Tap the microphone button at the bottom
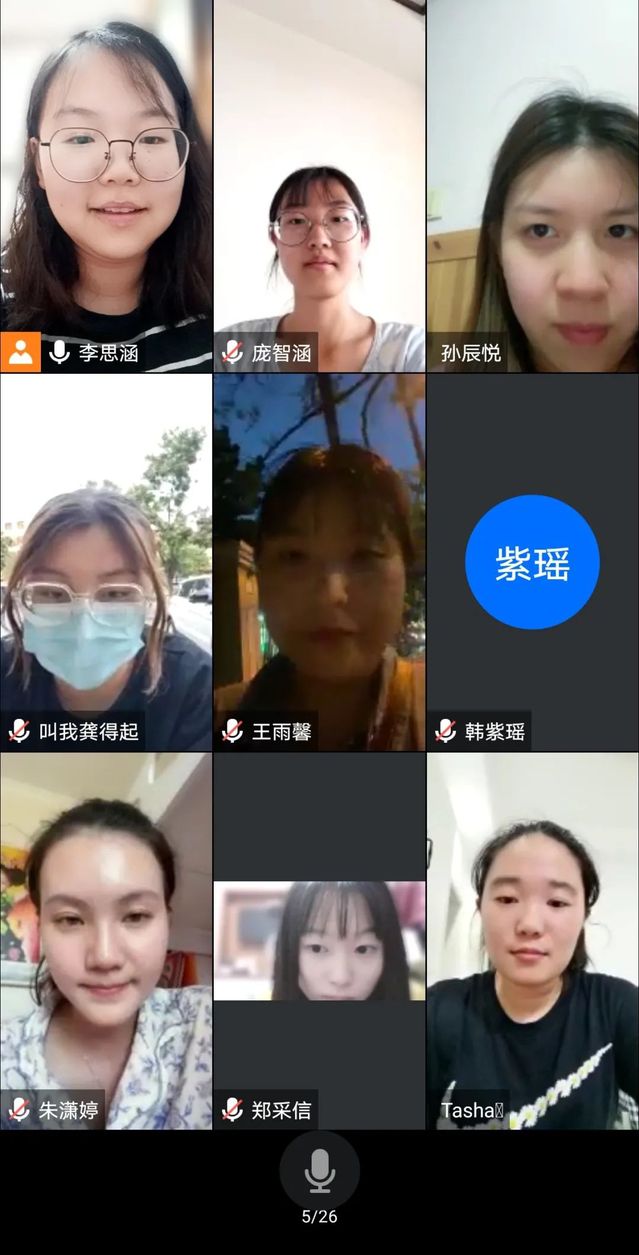 (319, 1170)
